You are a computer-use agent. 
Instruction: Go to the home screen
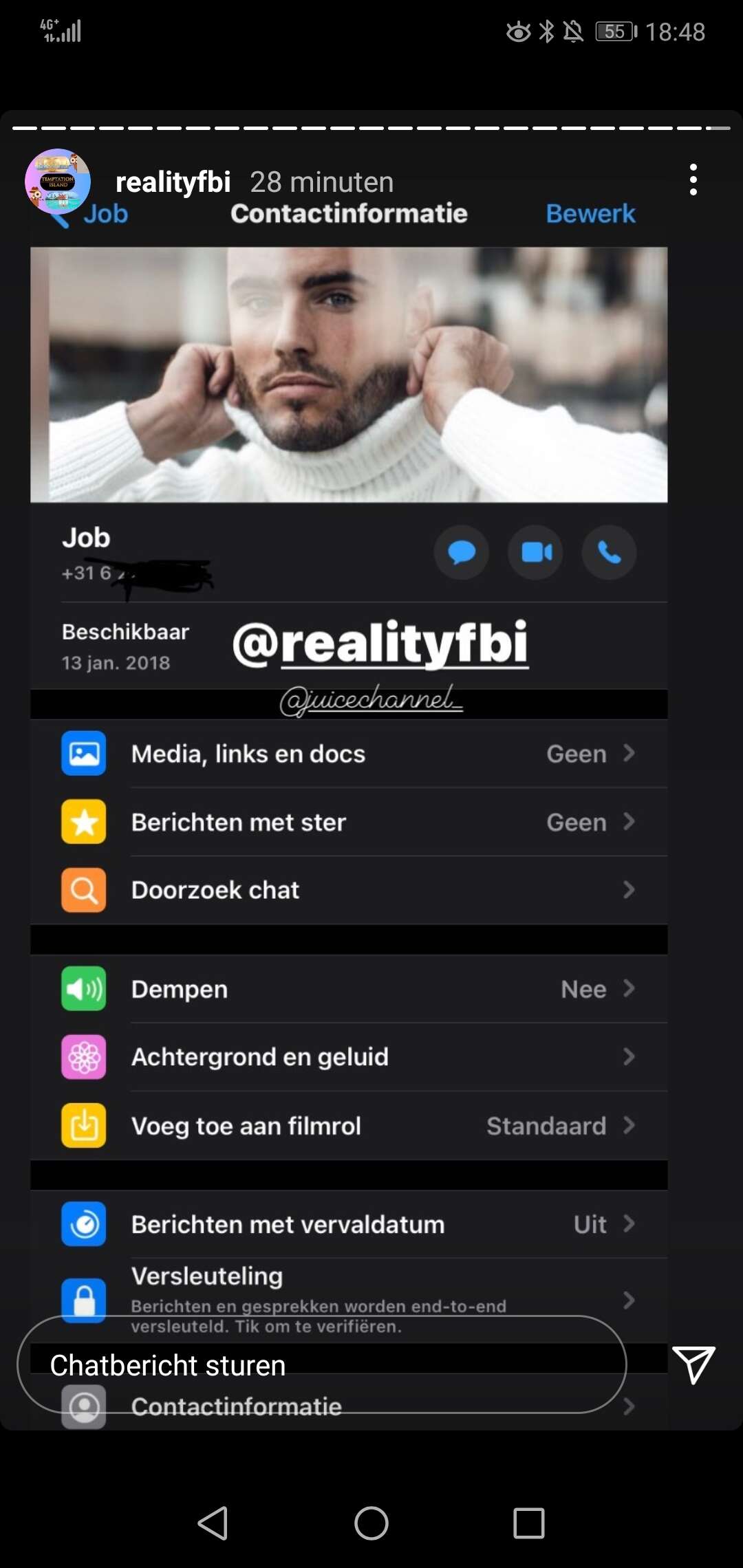(371, 1523)
